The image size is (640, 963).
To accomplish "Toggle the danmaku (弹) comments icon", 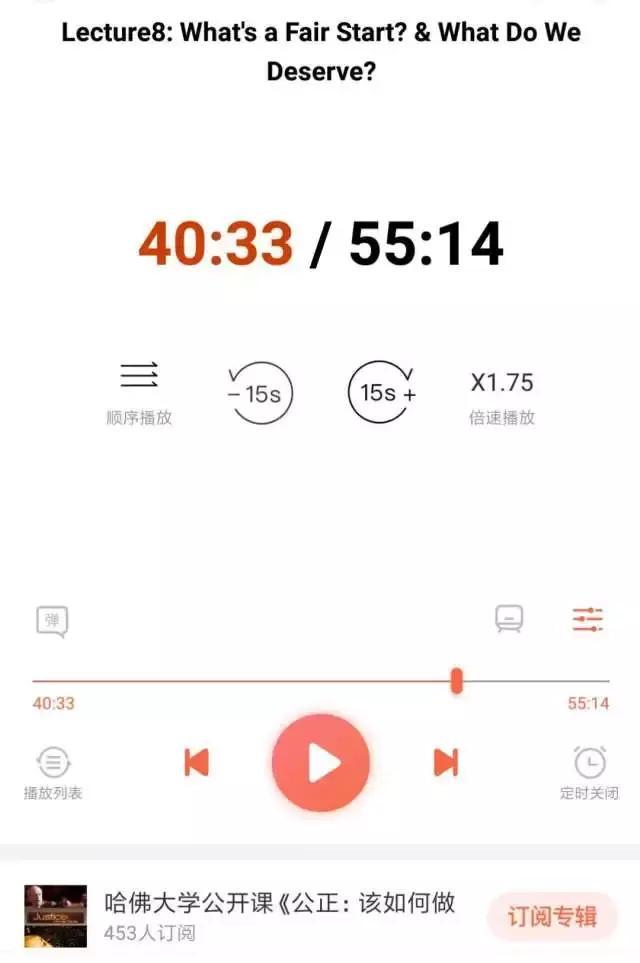I will pos(52,622).
